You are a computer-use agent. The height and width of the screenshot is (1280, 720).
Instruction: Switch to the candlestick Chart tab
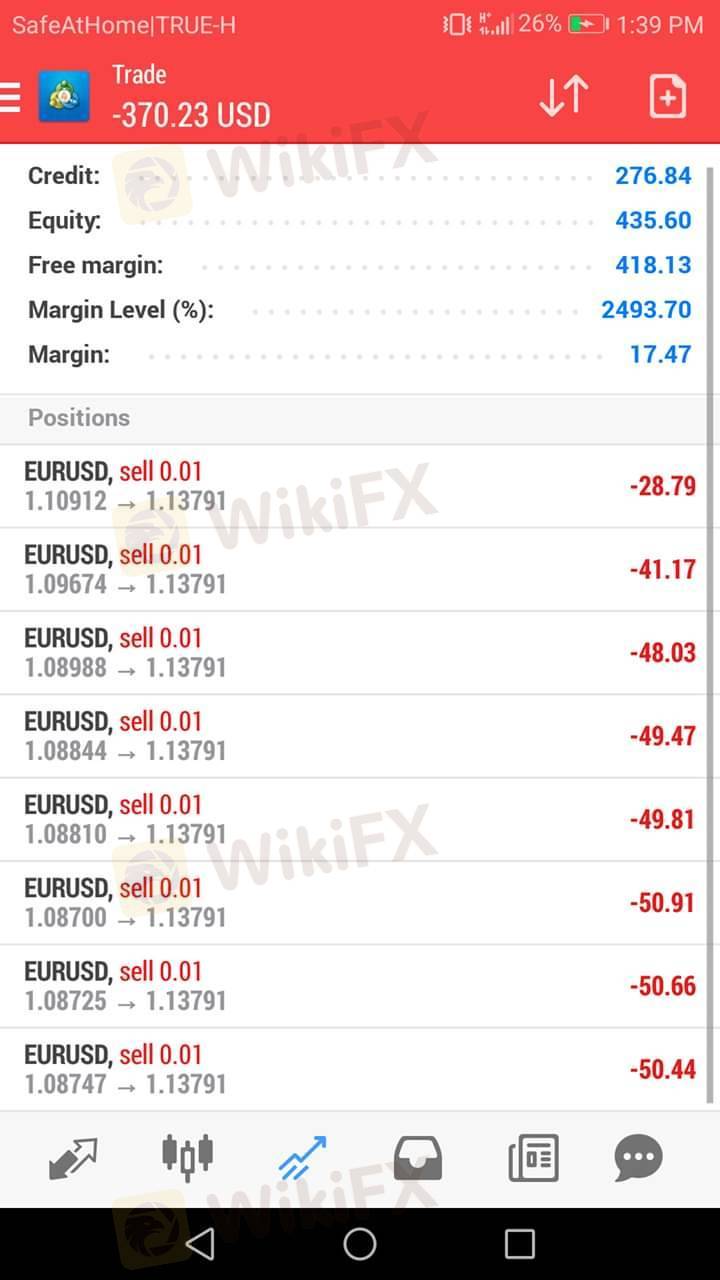tap(188, 1156)
